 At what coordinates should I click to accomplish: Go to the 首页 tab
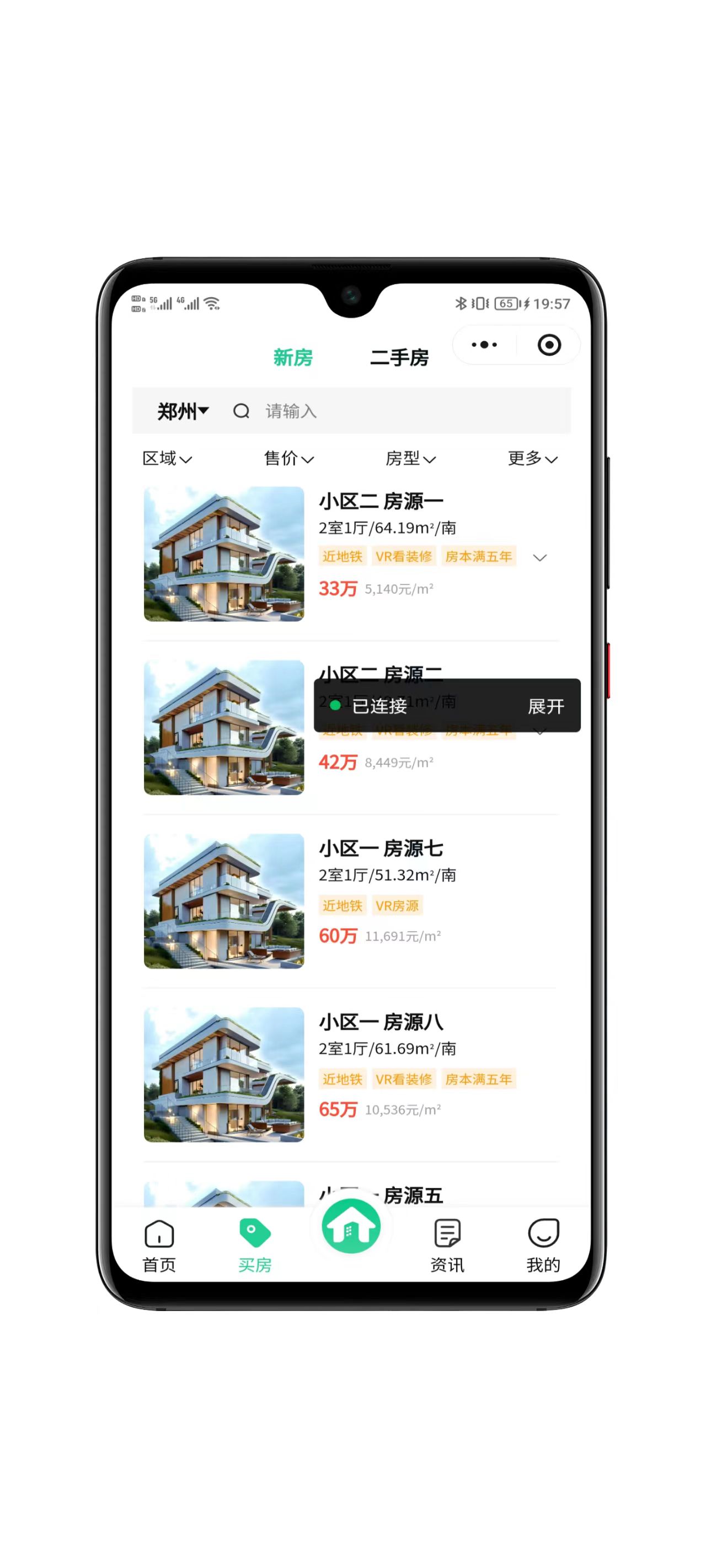coord(159,1245)
